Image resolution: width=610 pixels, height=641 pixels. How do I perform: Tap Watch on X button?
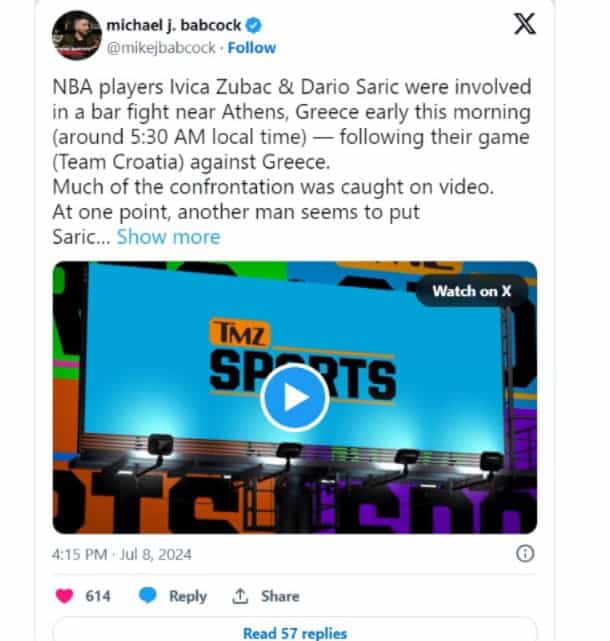471,291
